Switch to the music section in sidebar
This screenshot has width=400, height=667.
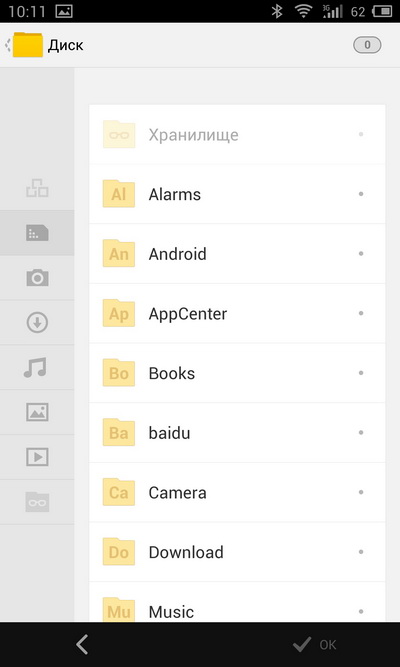[x=37, y=368]
